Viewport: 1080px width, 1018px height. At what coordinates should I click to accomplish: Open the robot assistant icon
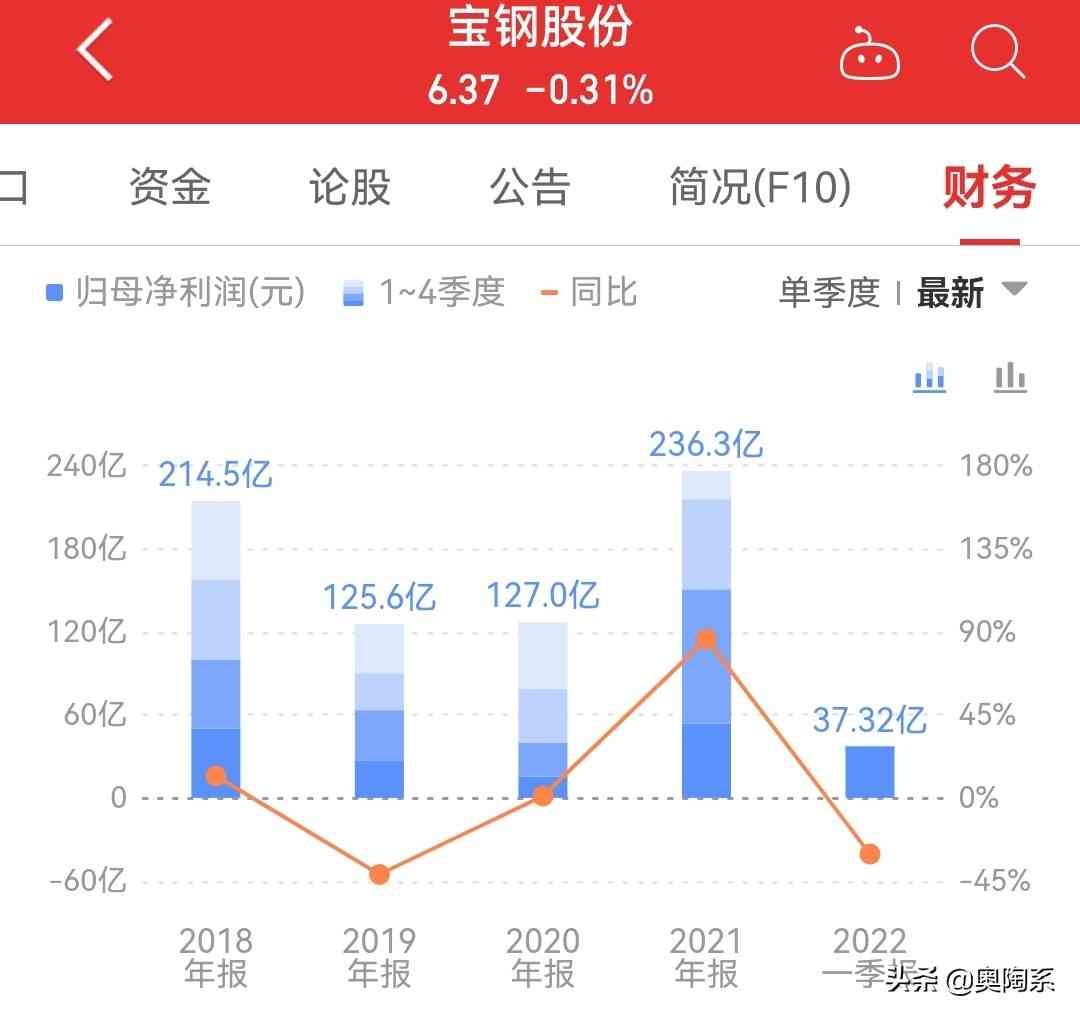tap(868, 55)
